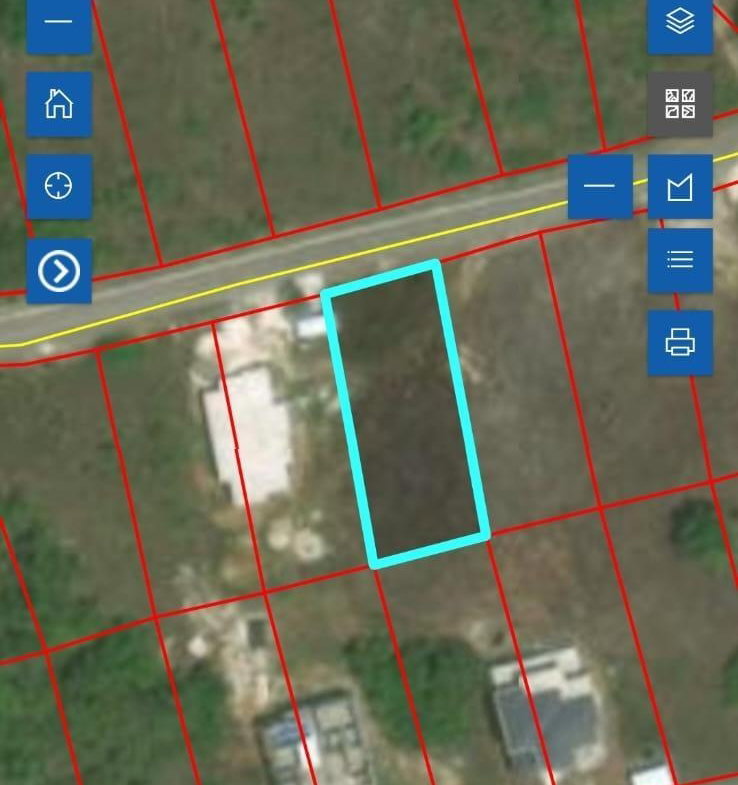Image resolution: width=738 pixels, height=785 pixels.
Task: Launch the print widget
Action: click(679, 340)
